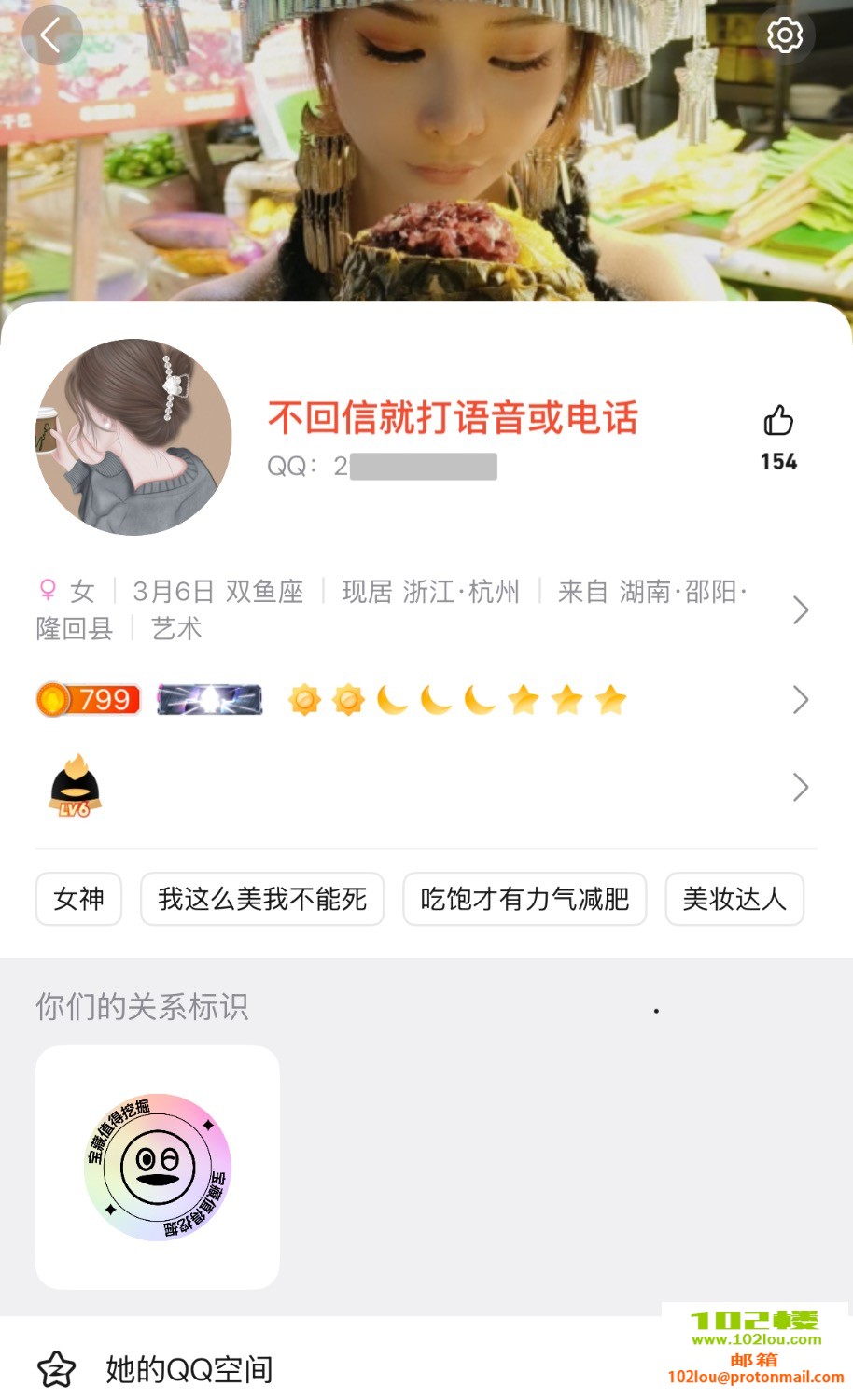853x1400 pixels.
Task: Tap the 美妆达人 tag
Action: point(734,899)
